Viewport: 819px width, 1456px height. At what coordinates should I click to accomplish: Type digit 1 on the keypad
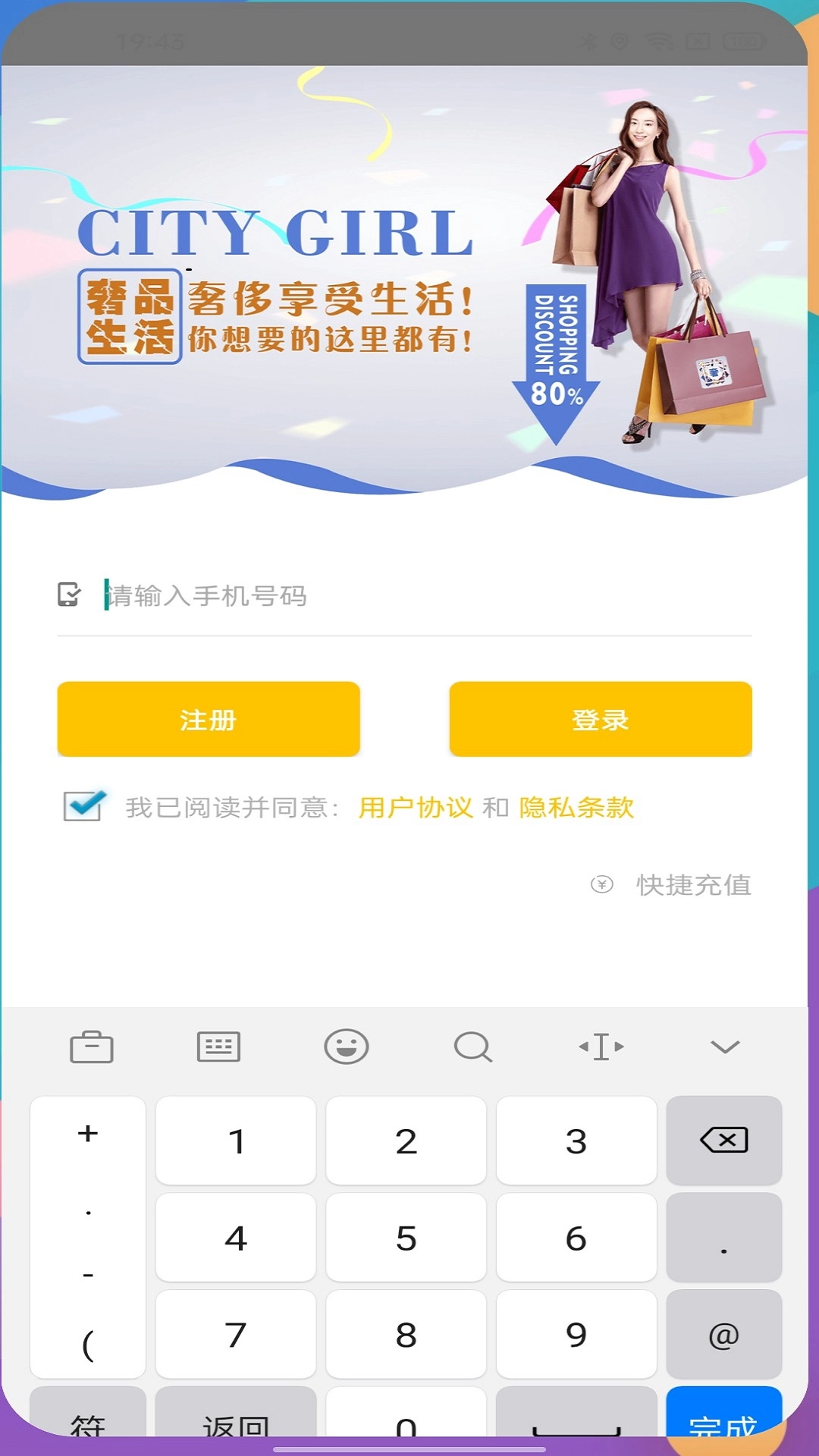point(236,1141)
